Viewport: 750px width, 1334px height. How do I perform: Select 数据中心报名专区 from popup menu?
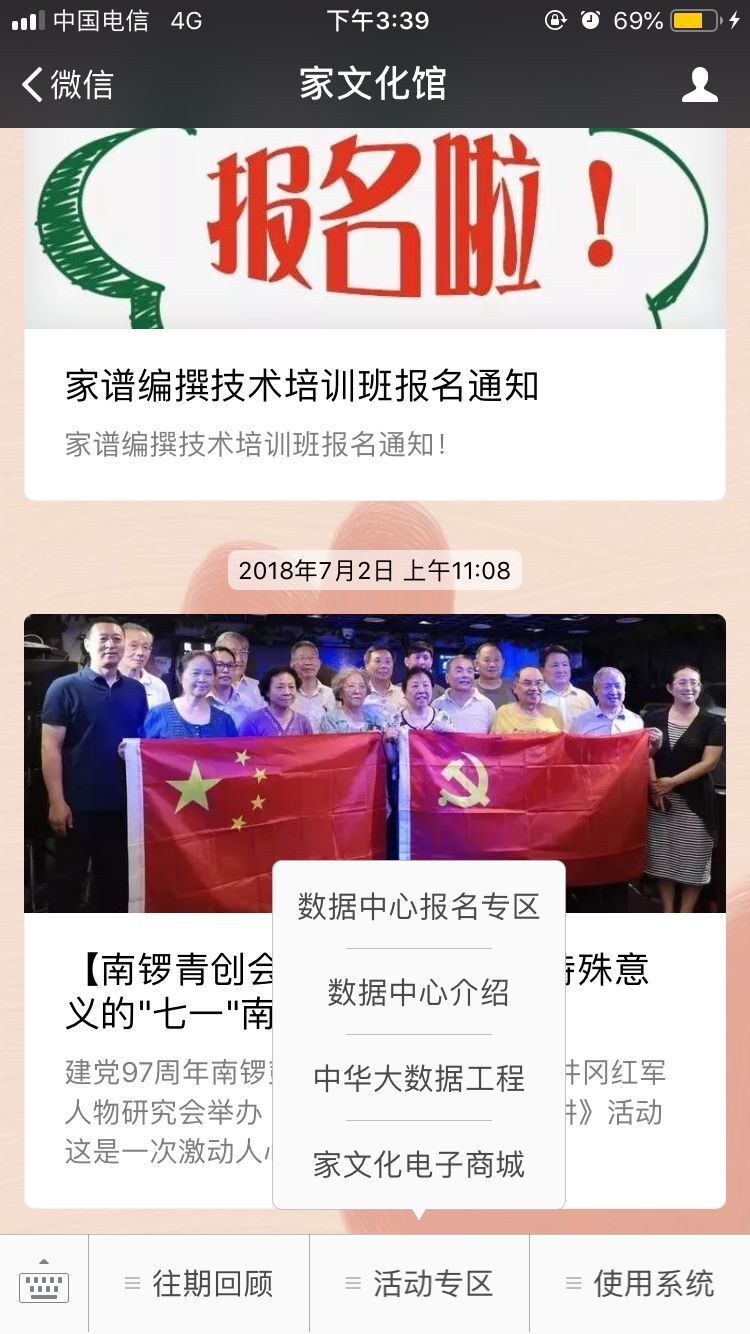tap(418, 907)
